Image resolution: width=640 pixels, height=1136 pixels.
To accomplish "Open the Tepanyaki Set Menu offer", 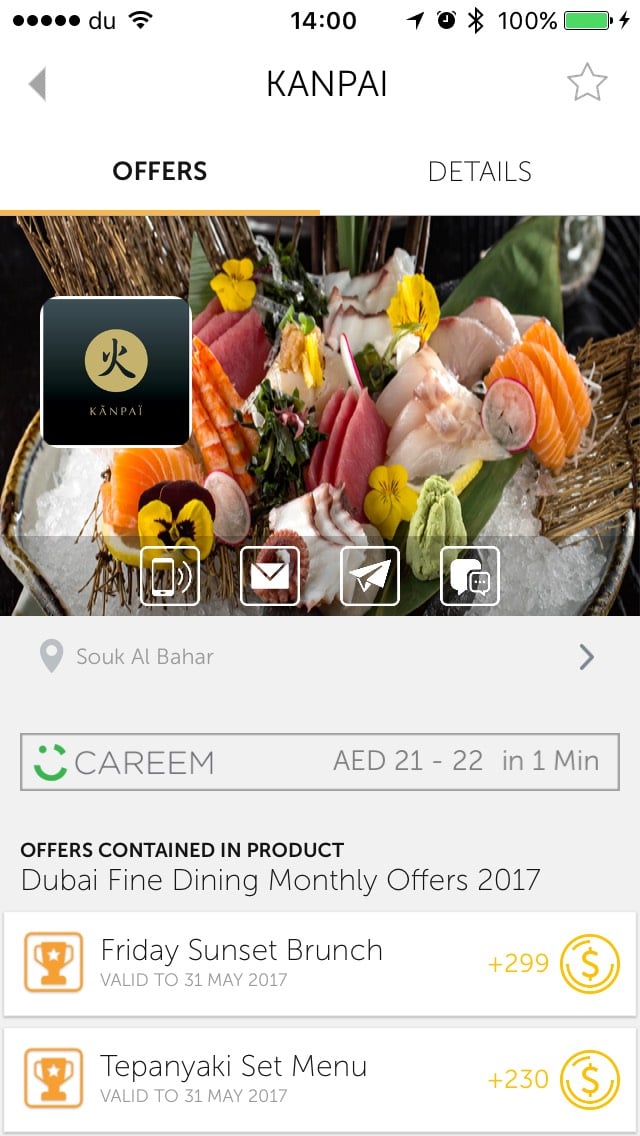I will coord(320,1079).
